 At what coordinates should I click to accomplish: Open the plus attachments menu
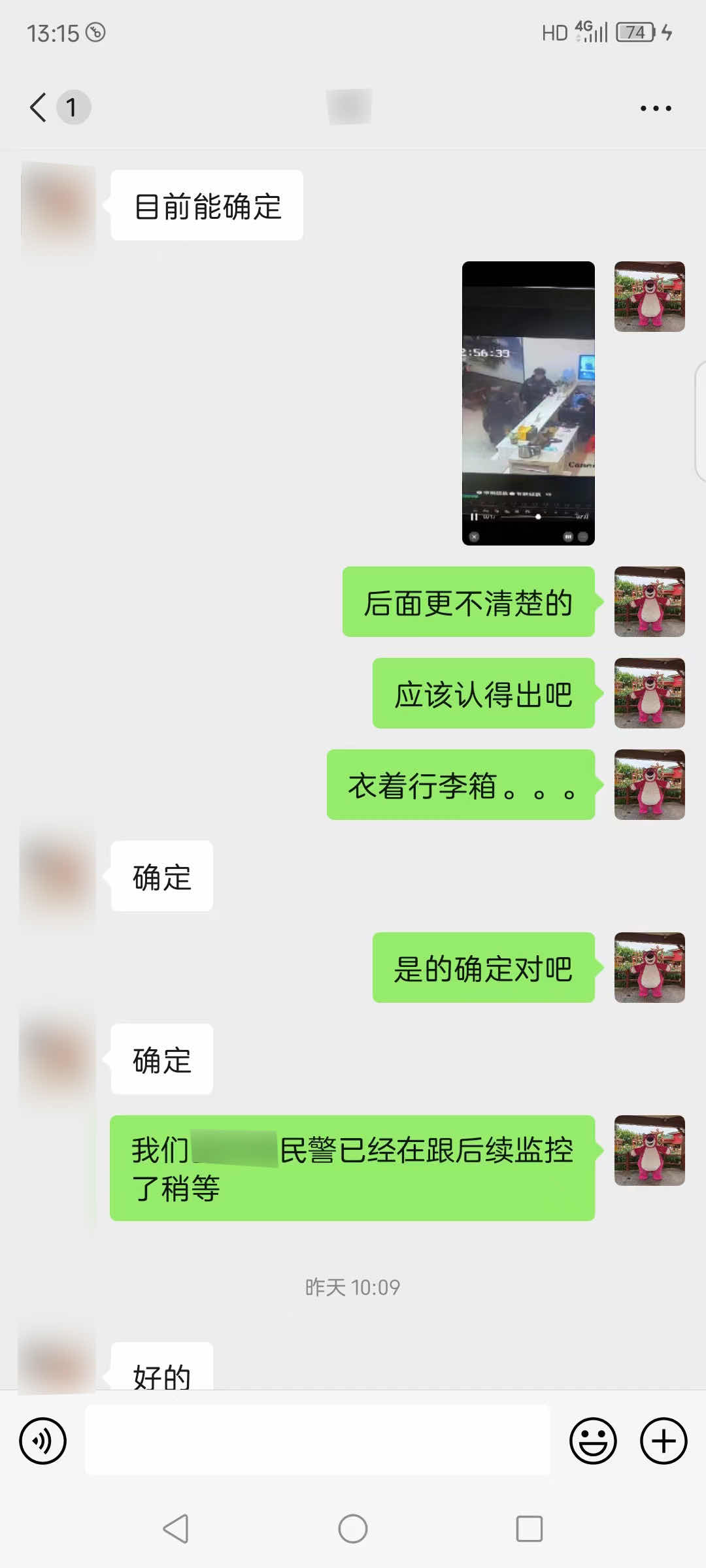click(664, 1441)
